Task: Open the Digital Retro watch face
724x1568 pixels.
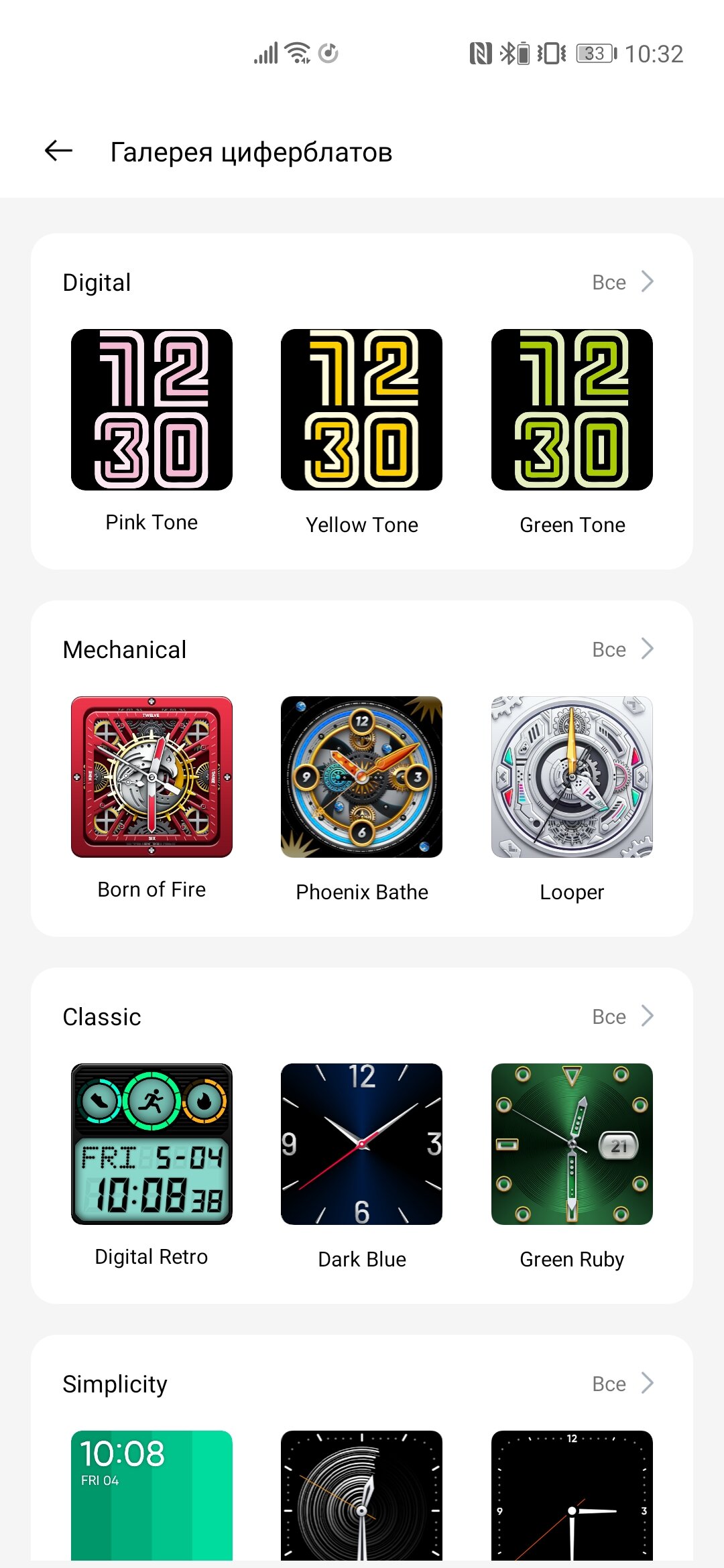Action: pyautogui.click(x=152, y=1144)
